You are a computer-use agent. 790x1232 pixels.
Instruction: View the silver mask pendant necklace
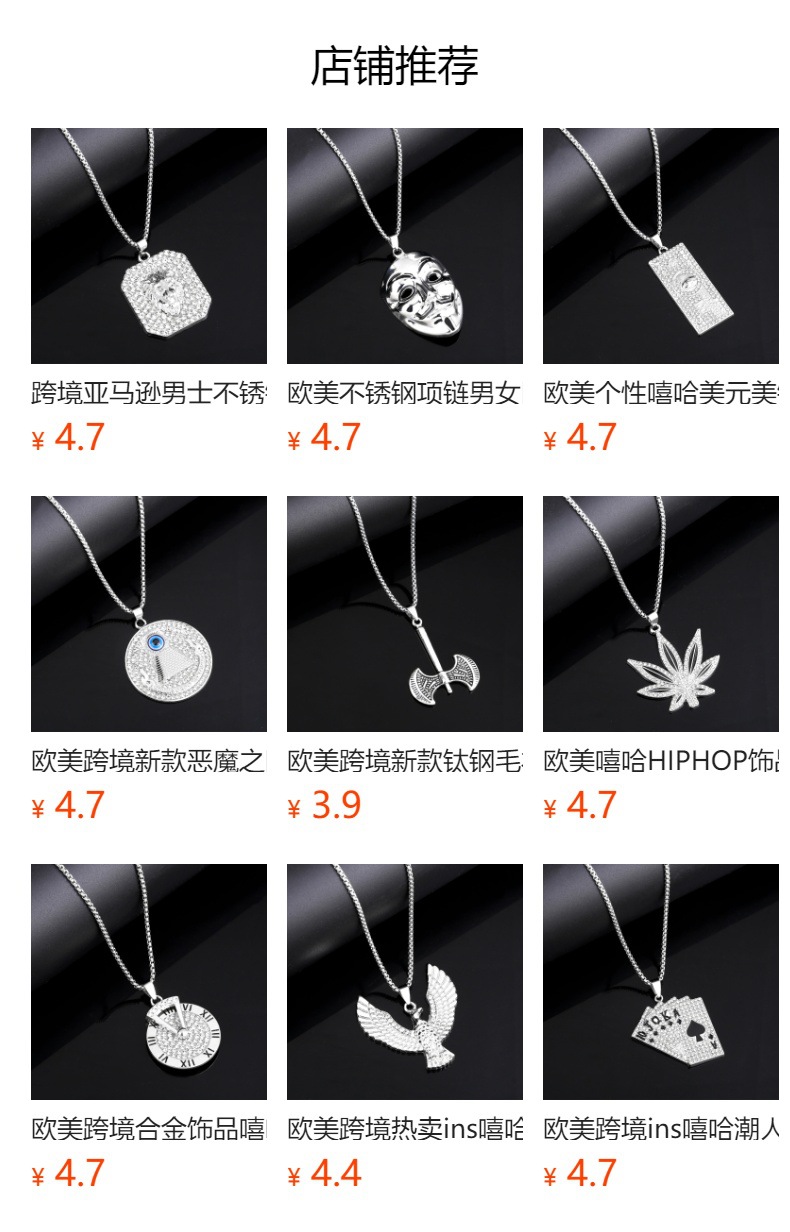(x=405, y=246)
